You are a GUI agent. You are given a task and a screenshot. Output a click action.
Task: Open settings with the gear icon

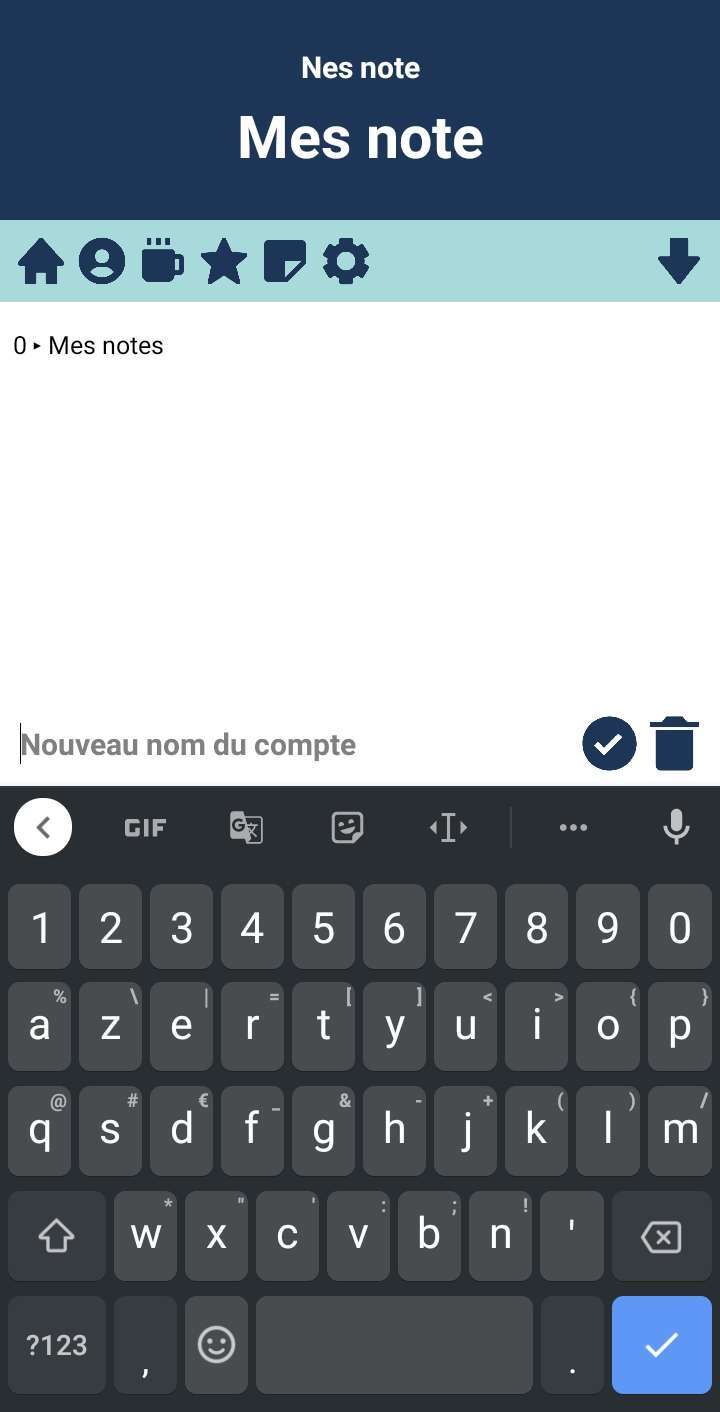click(x=345, y=262)
